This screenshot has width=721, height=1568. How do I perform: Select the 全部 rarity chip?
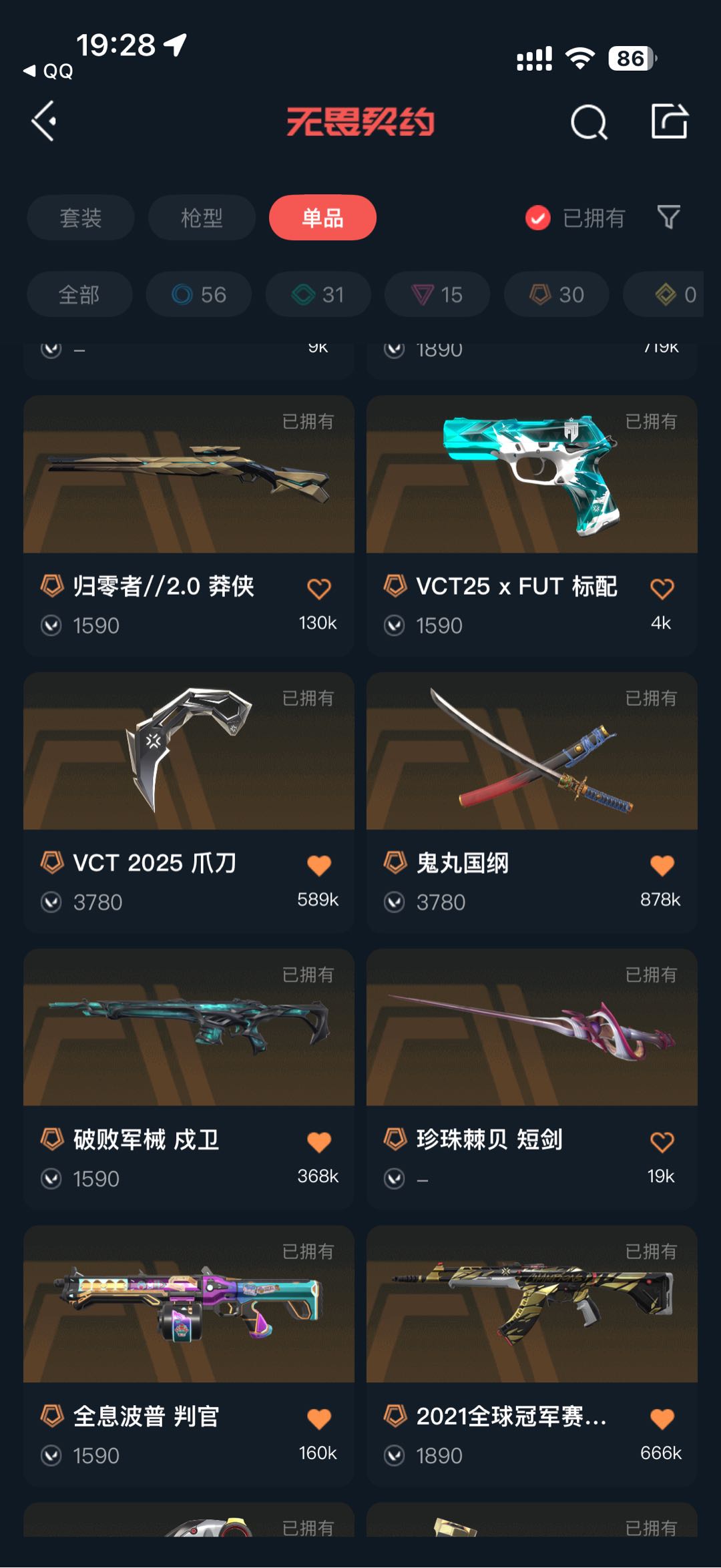[x=79, y=294]
